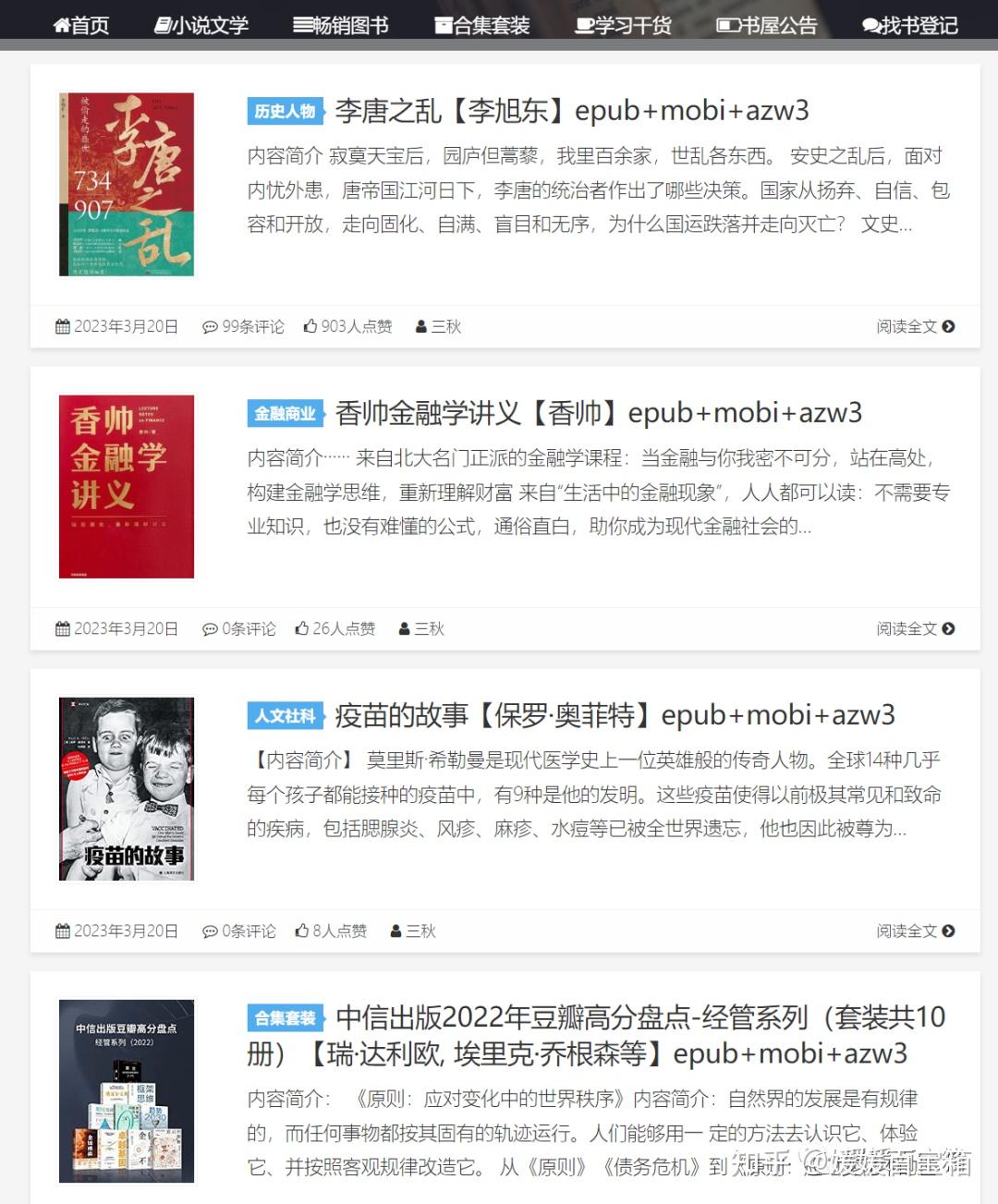Like the 疫苗的故事 post with 8人点赞
Image resolution: width=998 pixels, height=1204 pixels.
[332, 930]
